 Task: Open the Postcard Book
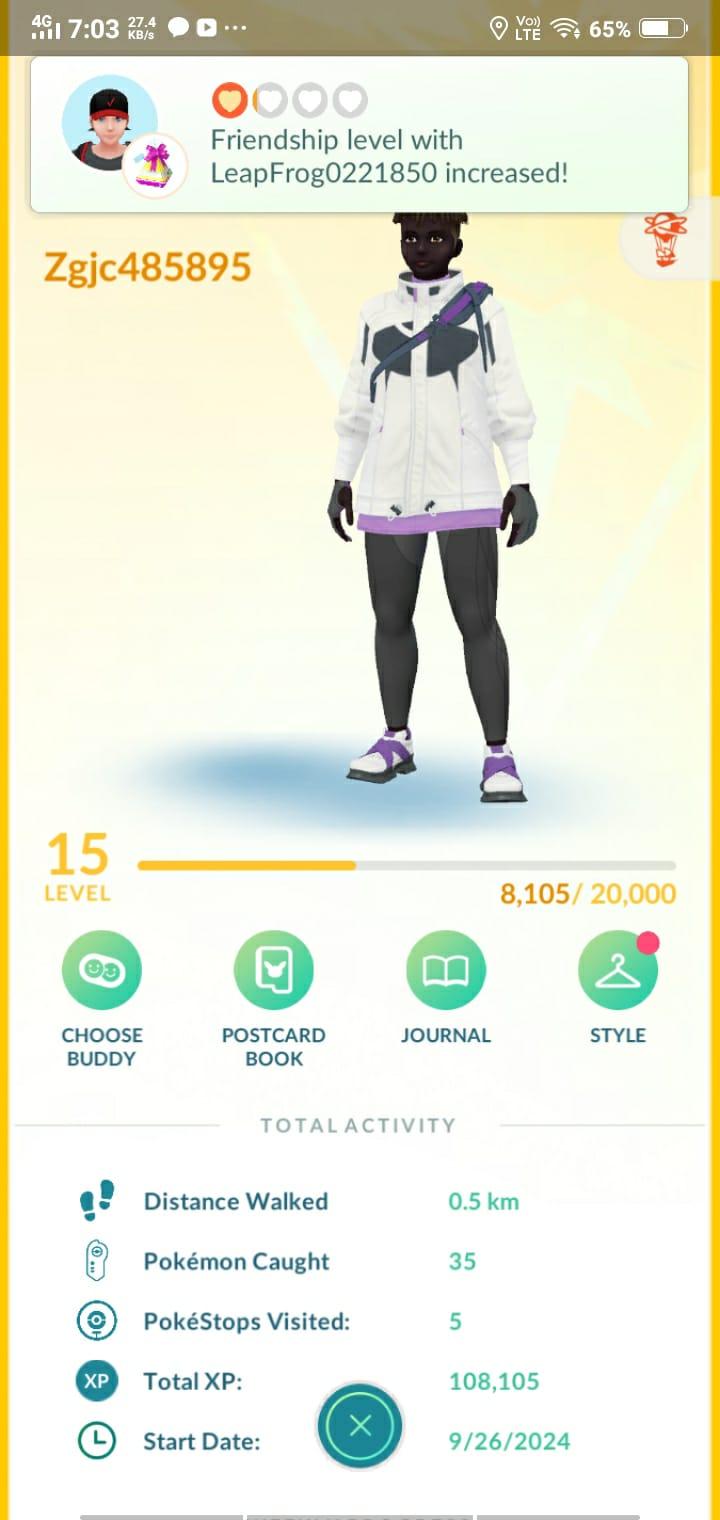click(274, 971)
